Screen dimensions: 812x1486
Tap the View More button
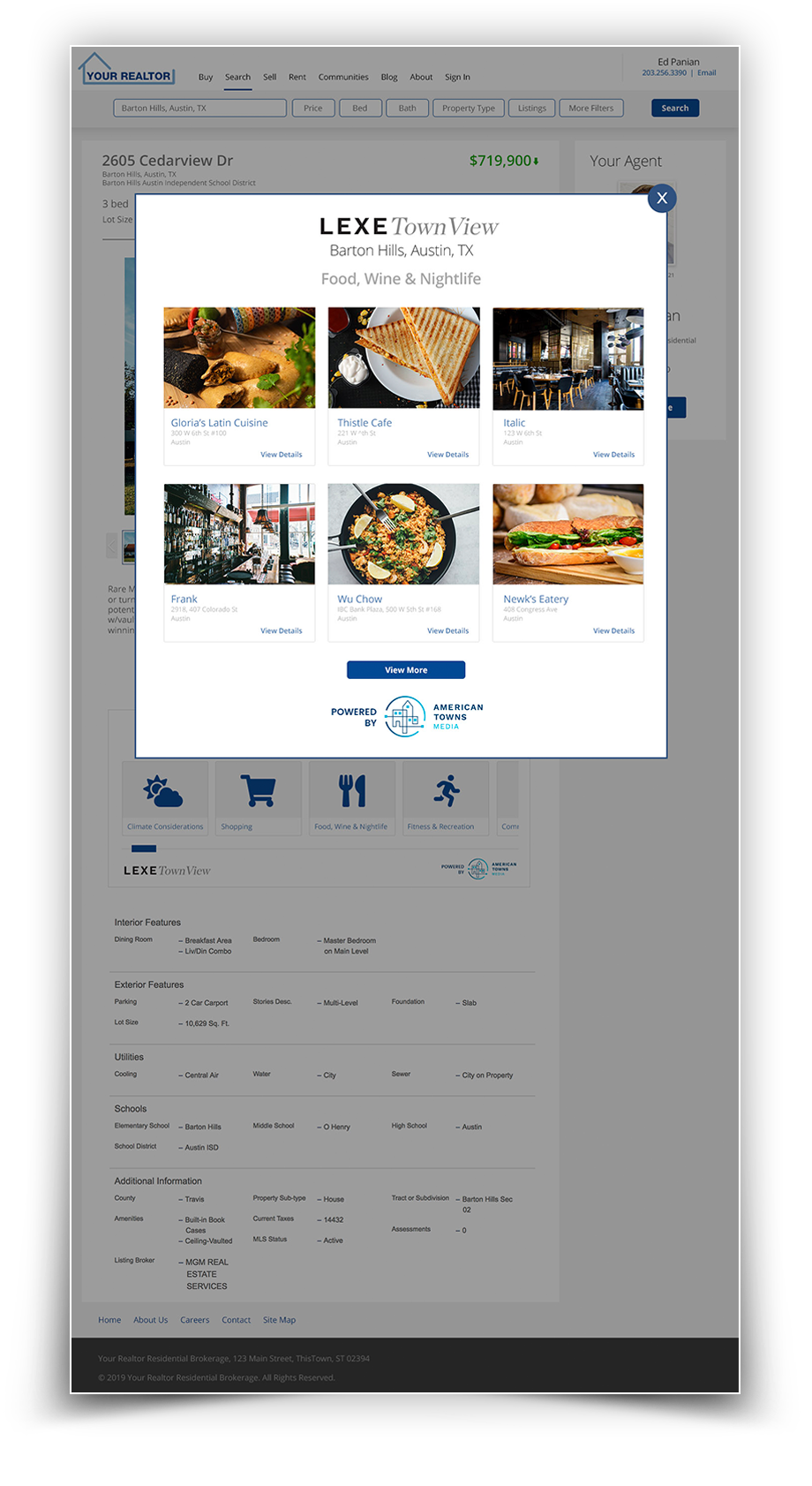click(x=406, y=670)
